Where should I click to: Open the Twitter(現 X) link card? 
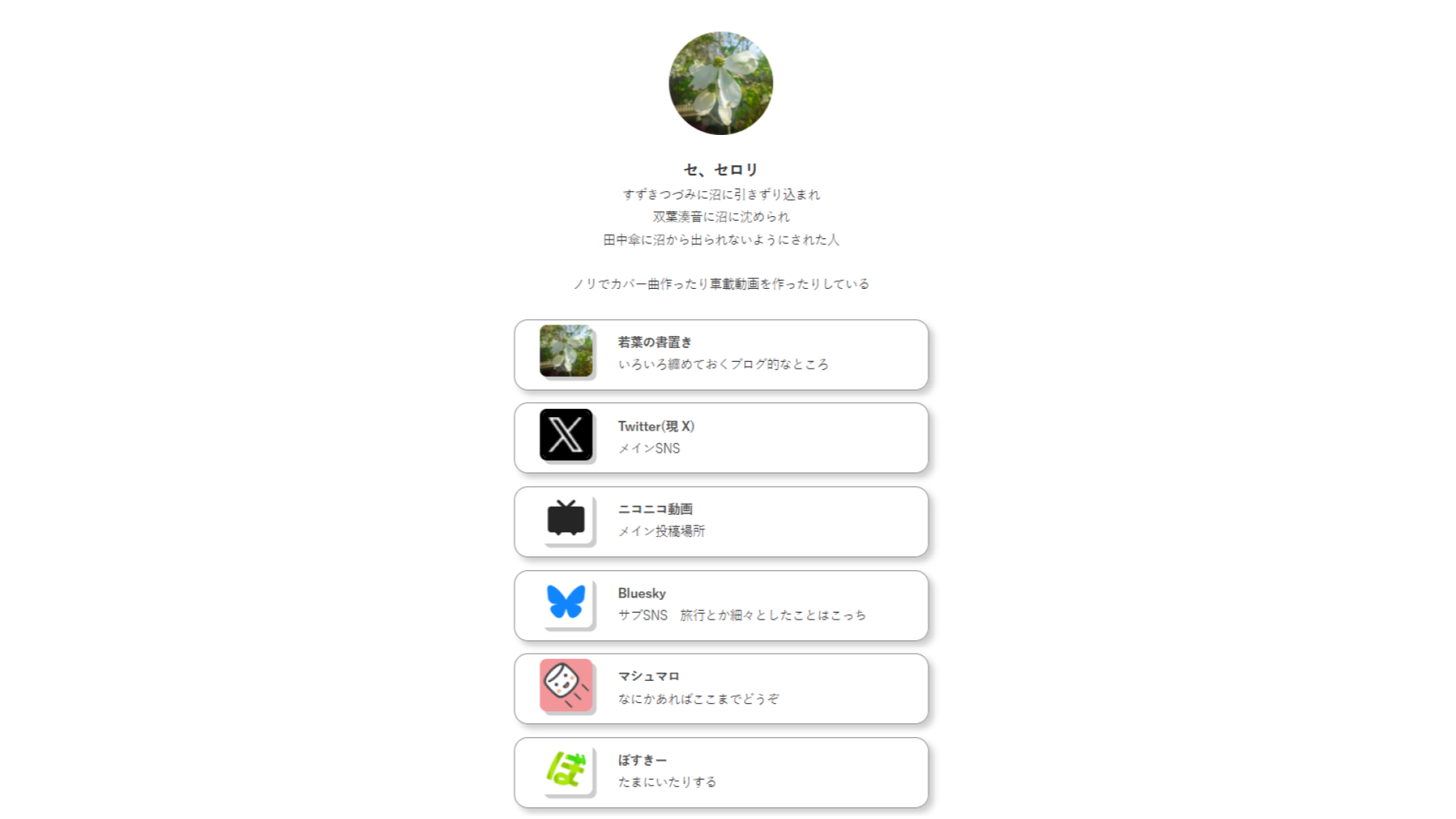click(720, 438)
